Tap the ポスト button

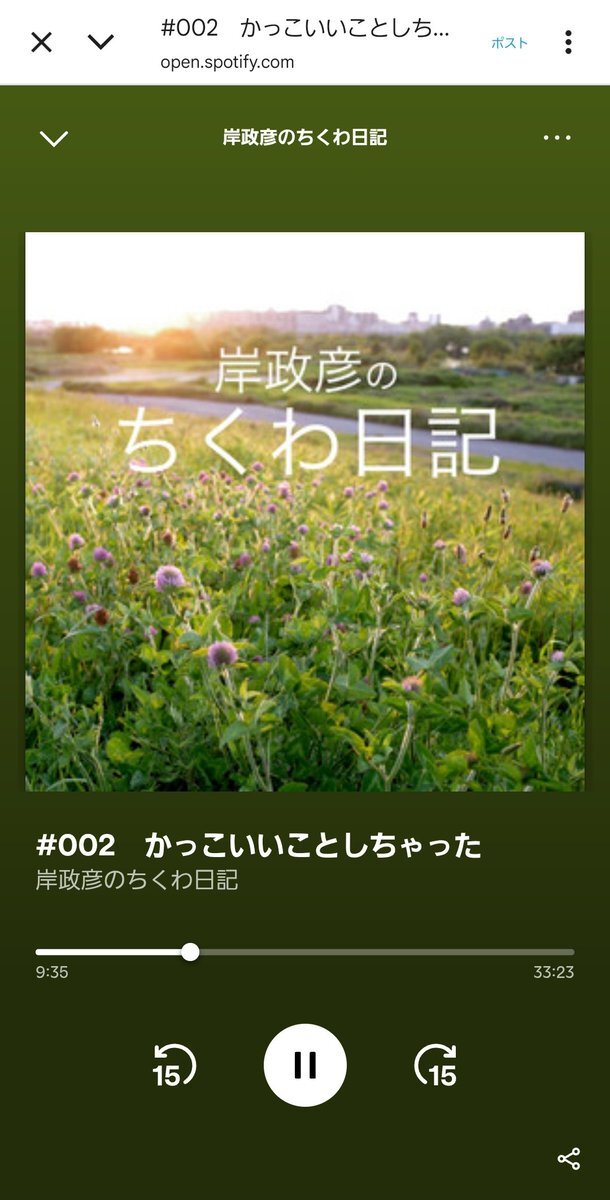(508, 43)
